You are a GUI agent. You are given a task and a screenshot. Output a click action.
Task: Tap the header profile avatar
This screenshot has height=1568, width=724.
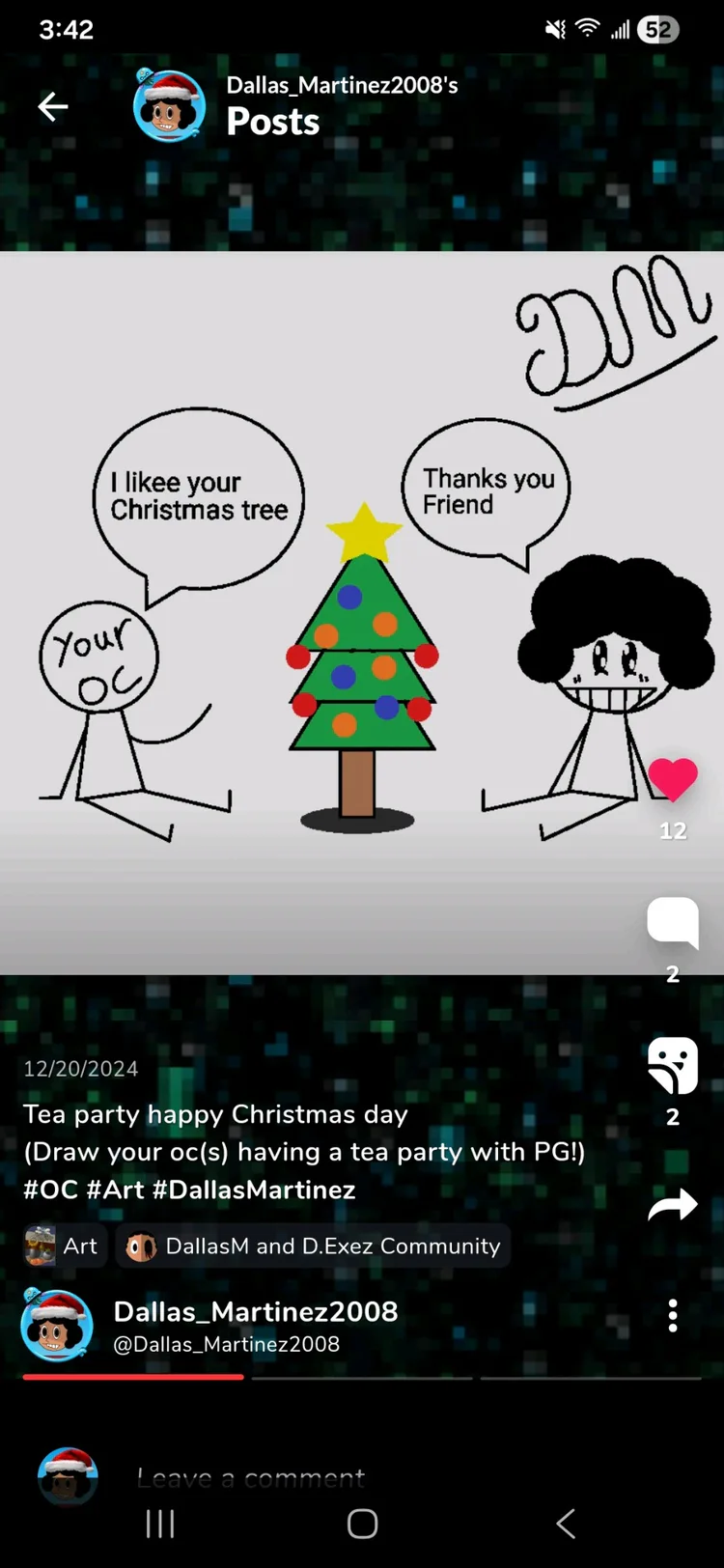pyautogui.click(x=169, y=106)
